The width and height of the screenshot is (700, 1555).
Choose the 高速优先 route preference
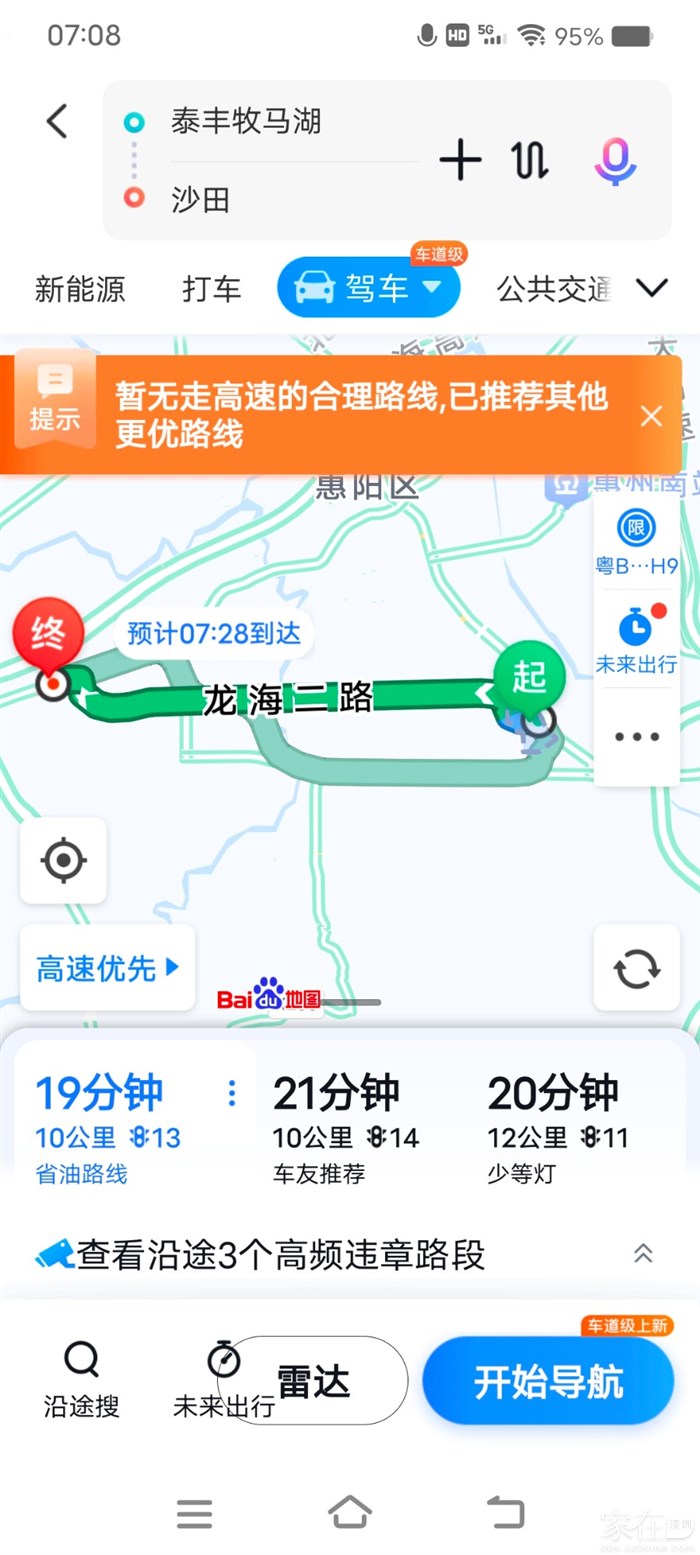point(107,967)
